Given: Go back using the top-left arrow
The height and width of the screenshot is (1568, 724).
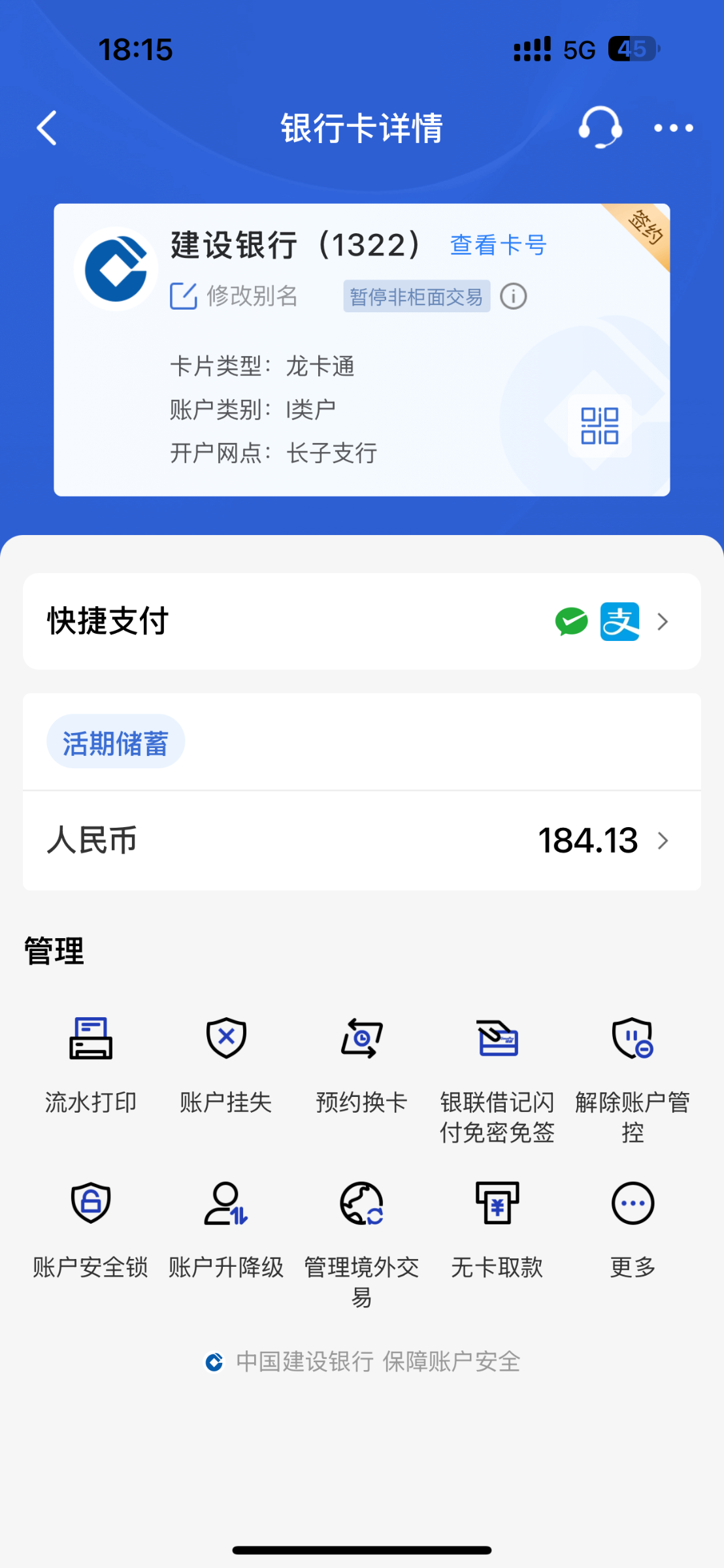Looking at the screenshot, I should (46, 127).
